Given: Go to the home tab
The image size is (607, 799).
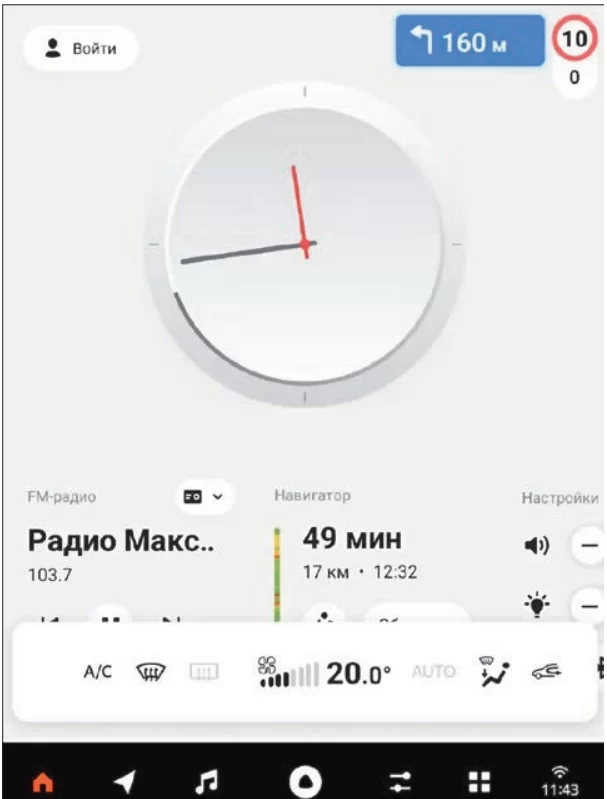Looking at the screenshot, I should click(43, 781).
